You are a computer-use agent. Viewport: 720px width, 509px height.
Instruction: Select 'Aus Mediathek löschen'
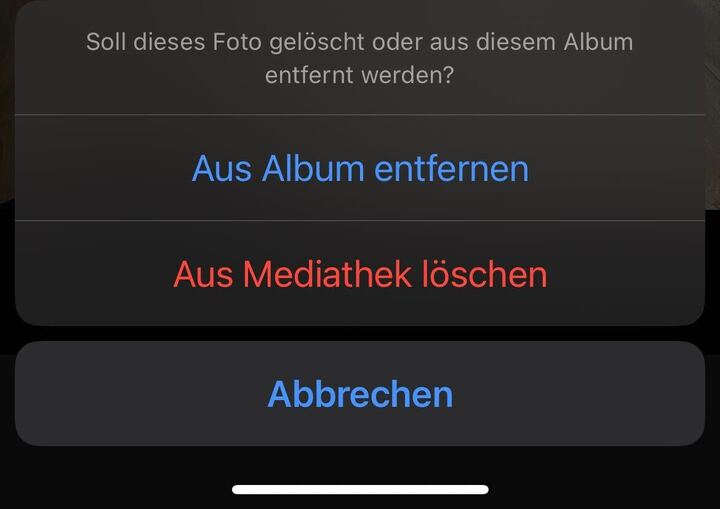point(360,274)
